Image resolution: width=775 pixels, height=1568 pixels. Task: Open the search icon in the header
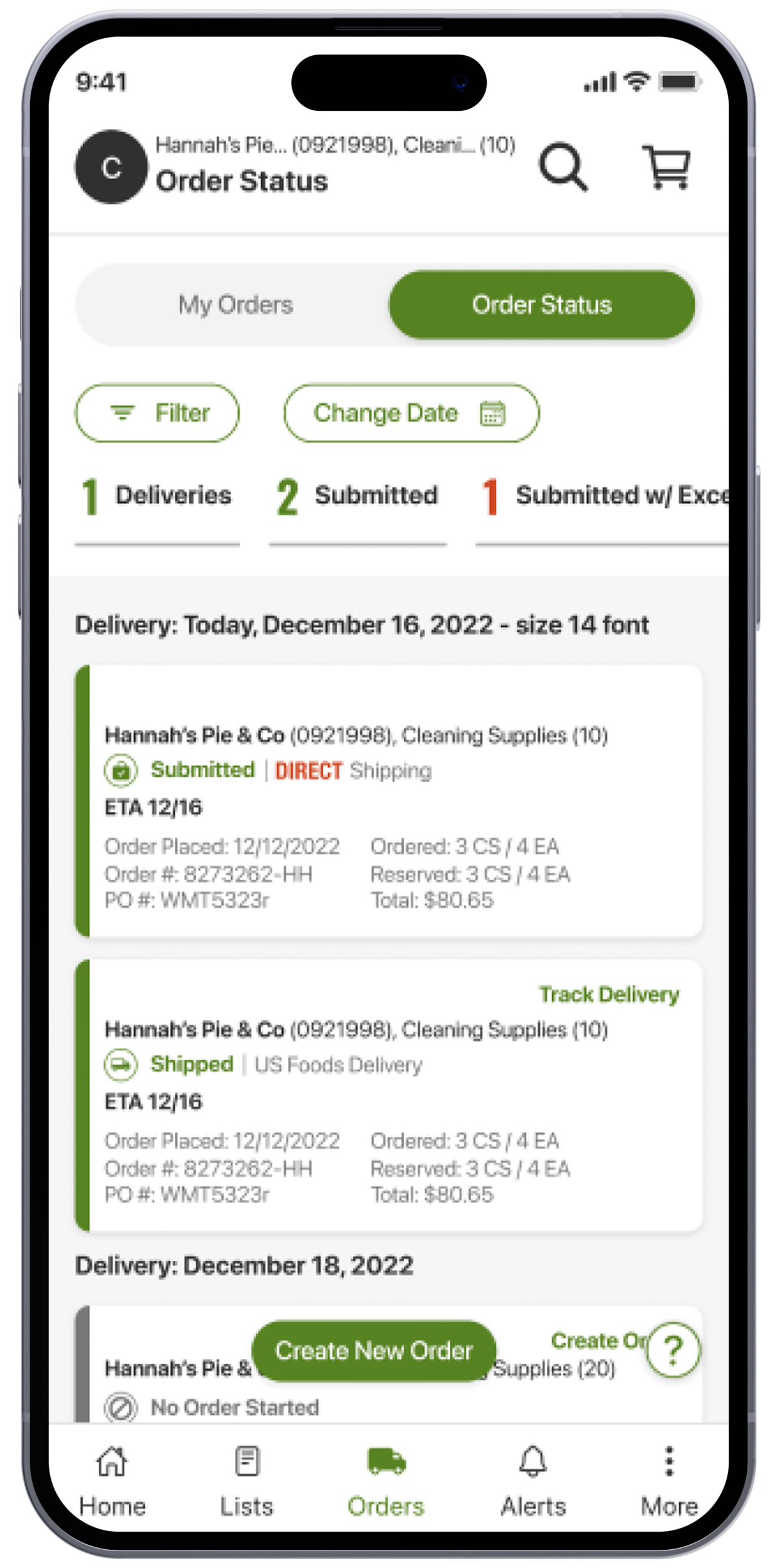pos(563,167)
